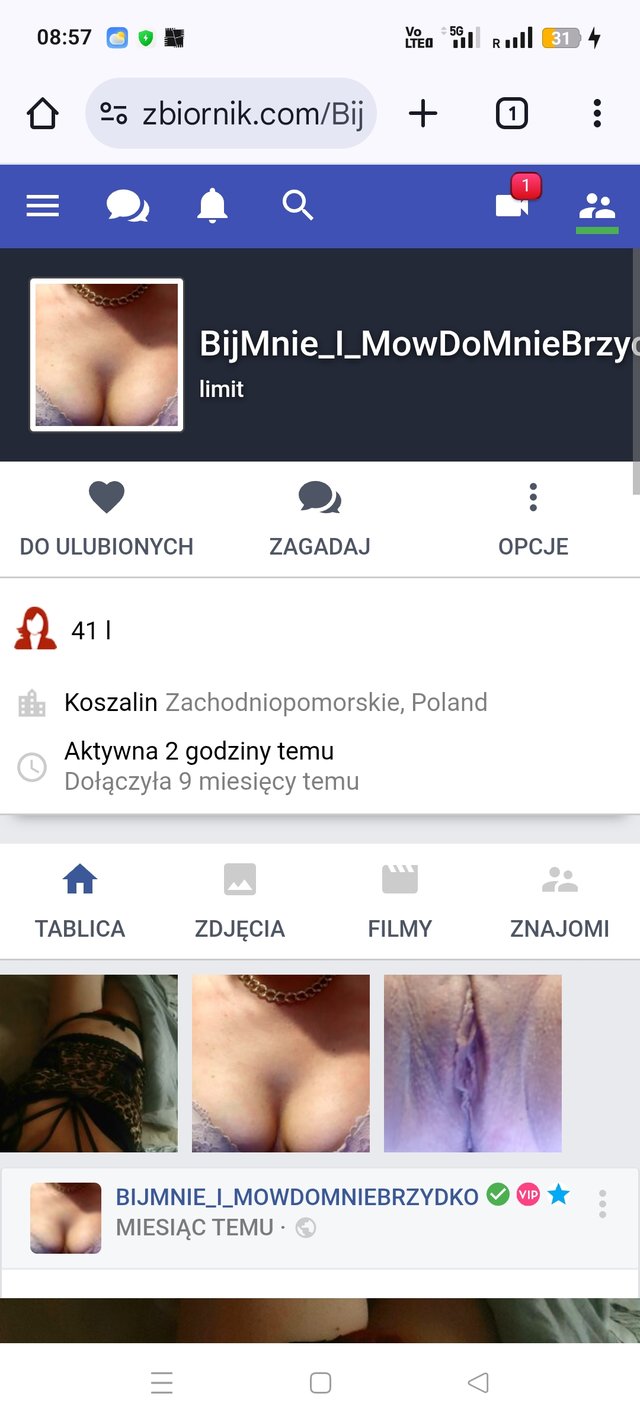
Task: Open the browser tab switcher
Action: point(511,114)
